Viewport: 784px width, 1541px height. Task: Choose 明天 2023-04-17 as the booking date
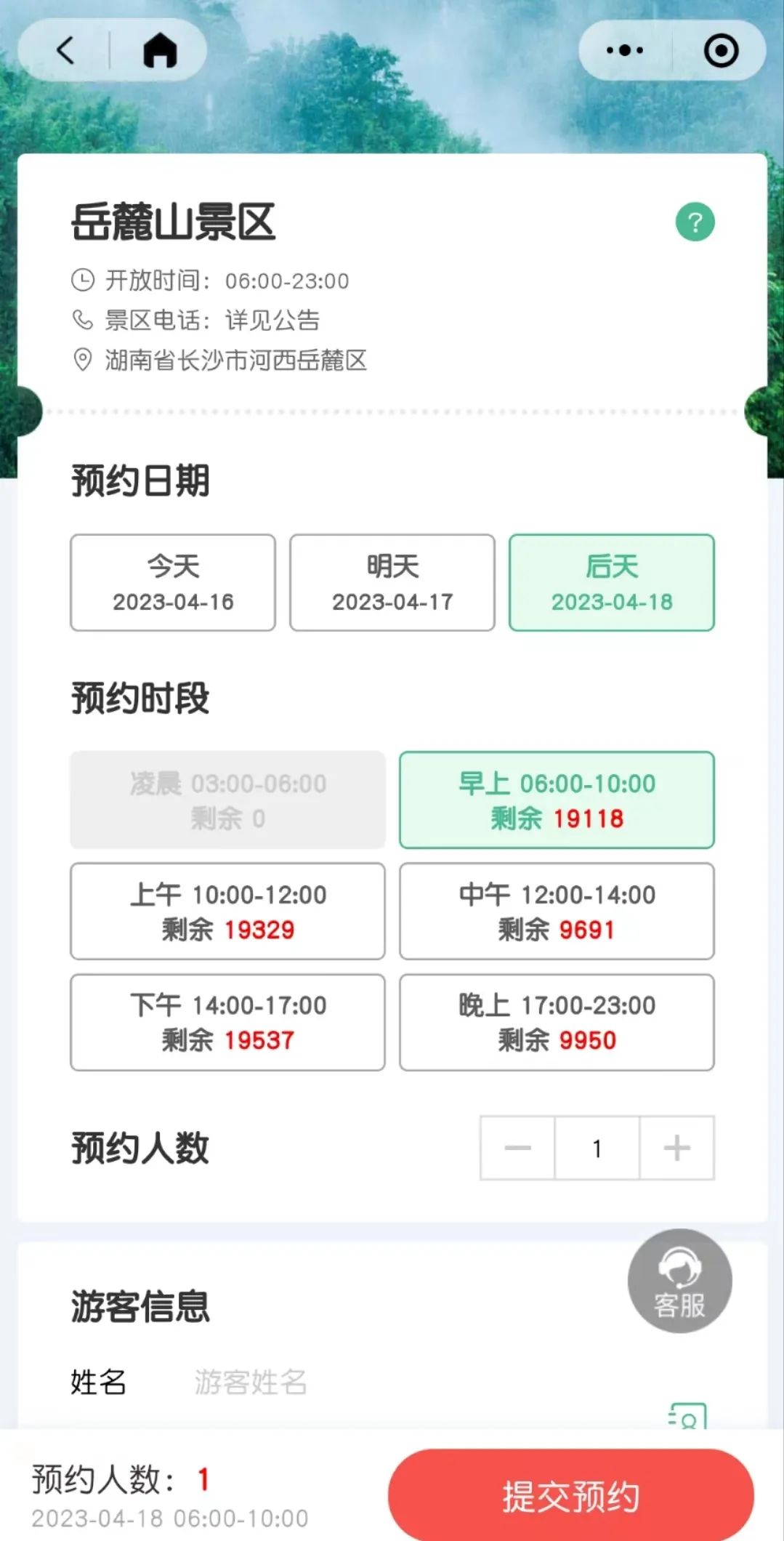[x=392, y=583]
